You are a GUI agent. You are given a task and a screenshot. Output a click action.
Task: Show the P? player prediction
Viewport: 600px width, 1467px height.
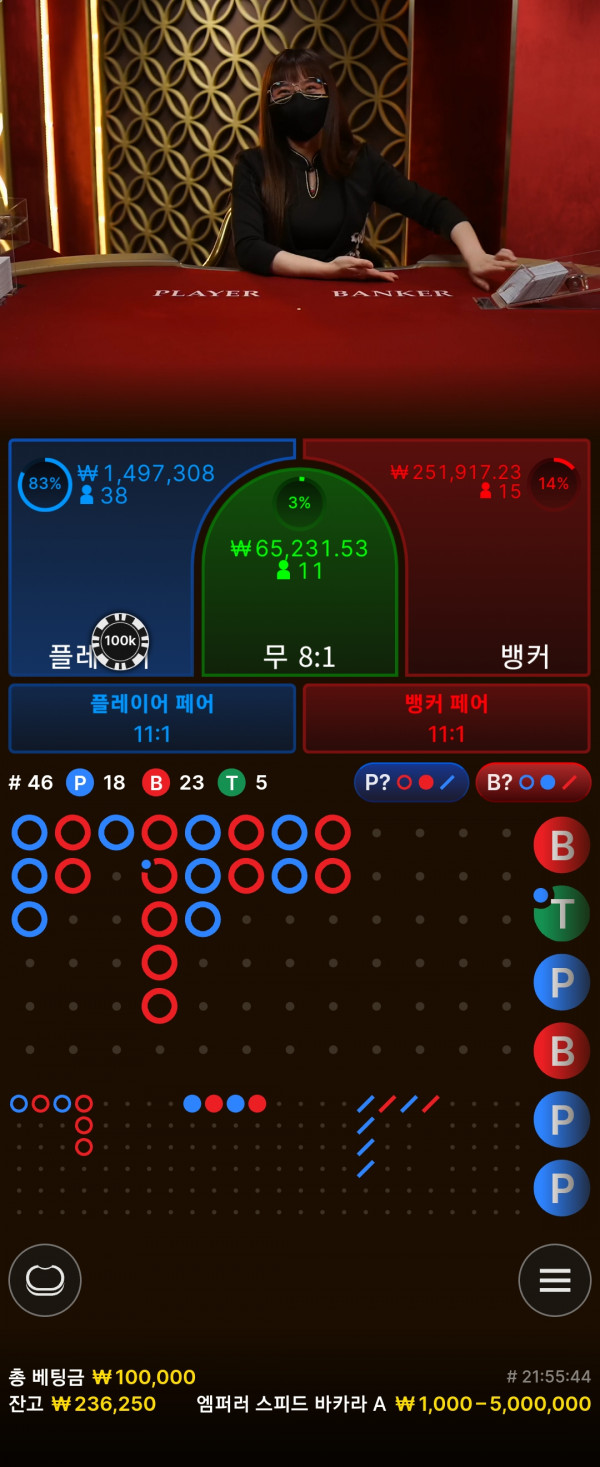(411, 782)
